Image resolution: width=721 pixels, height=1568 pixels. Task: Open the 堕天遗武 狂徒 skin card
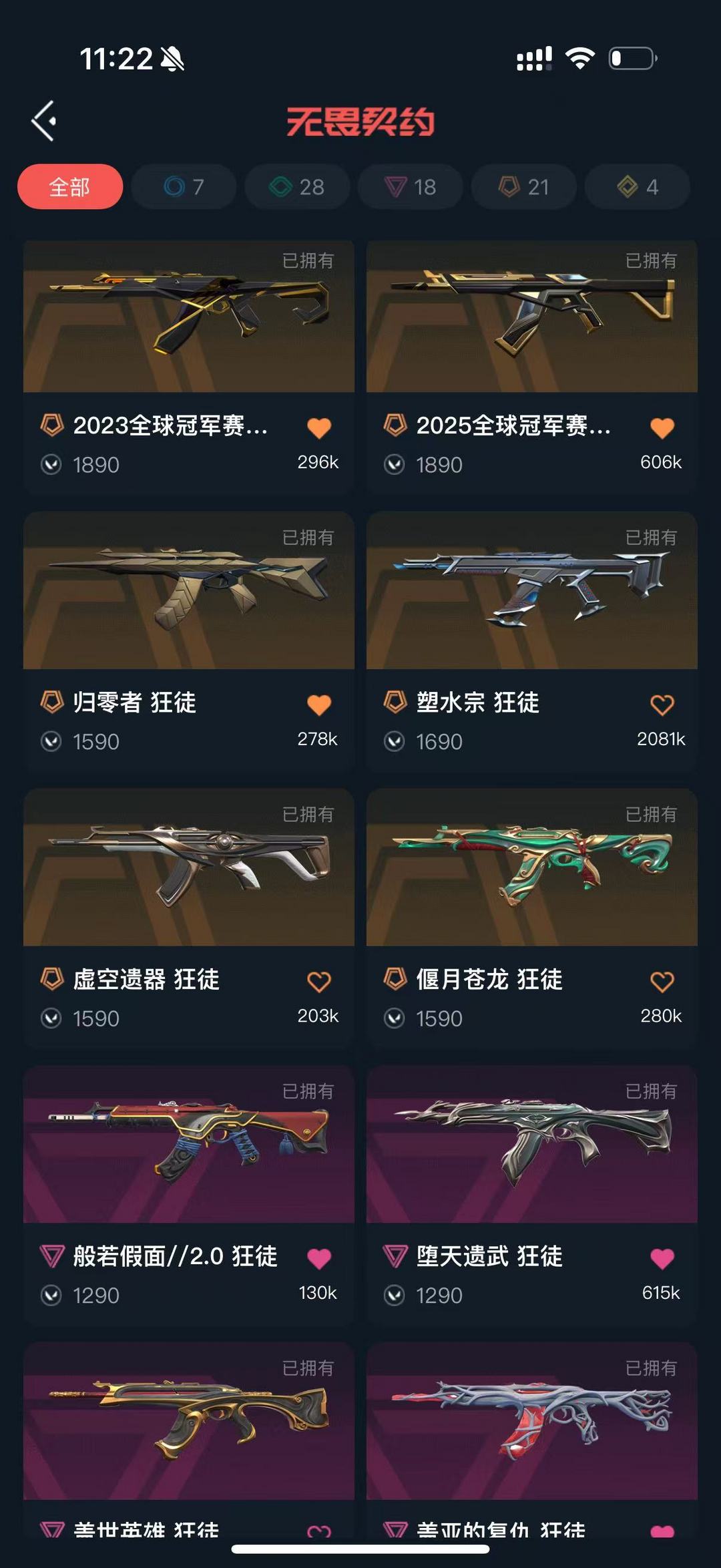pos(531,1145)
